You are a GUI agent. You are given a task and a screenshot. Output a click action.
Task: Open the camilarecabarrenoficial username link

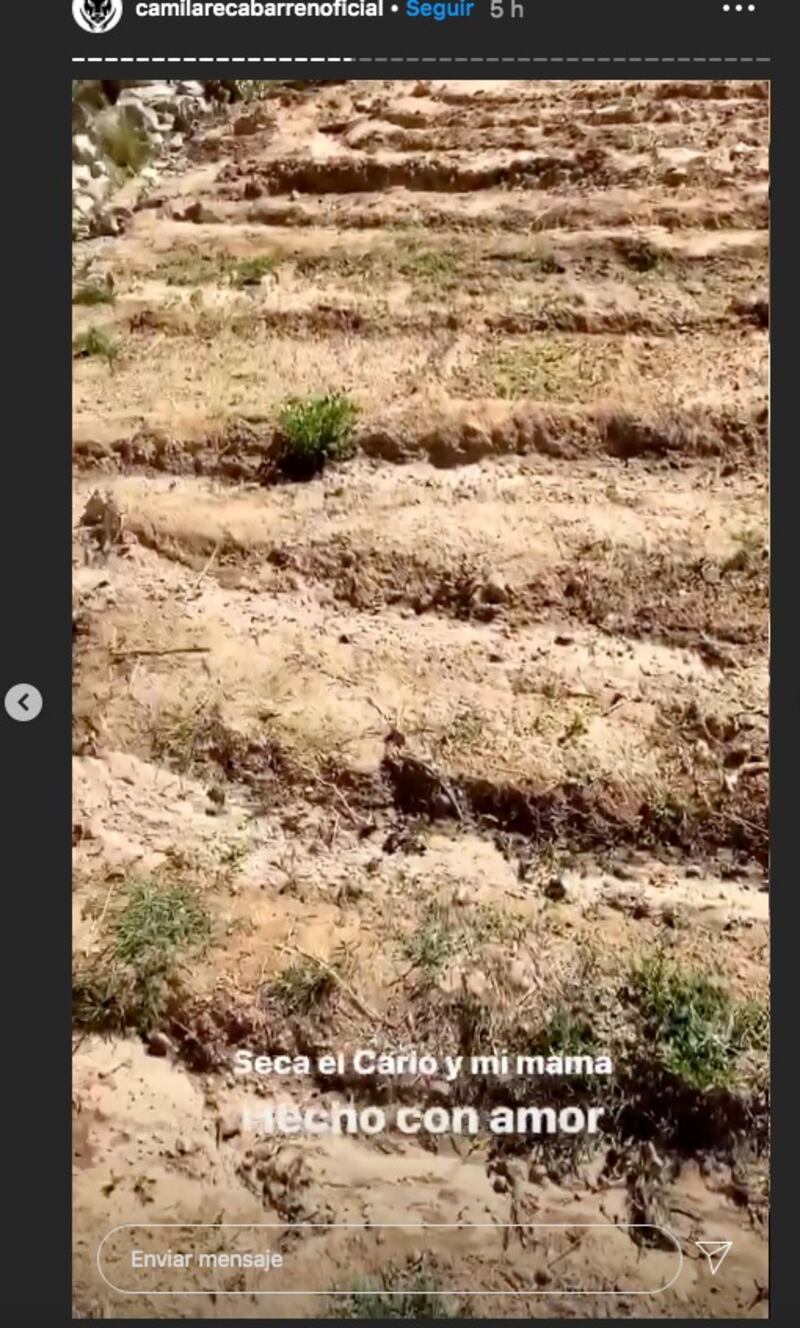tap(258, 10)
